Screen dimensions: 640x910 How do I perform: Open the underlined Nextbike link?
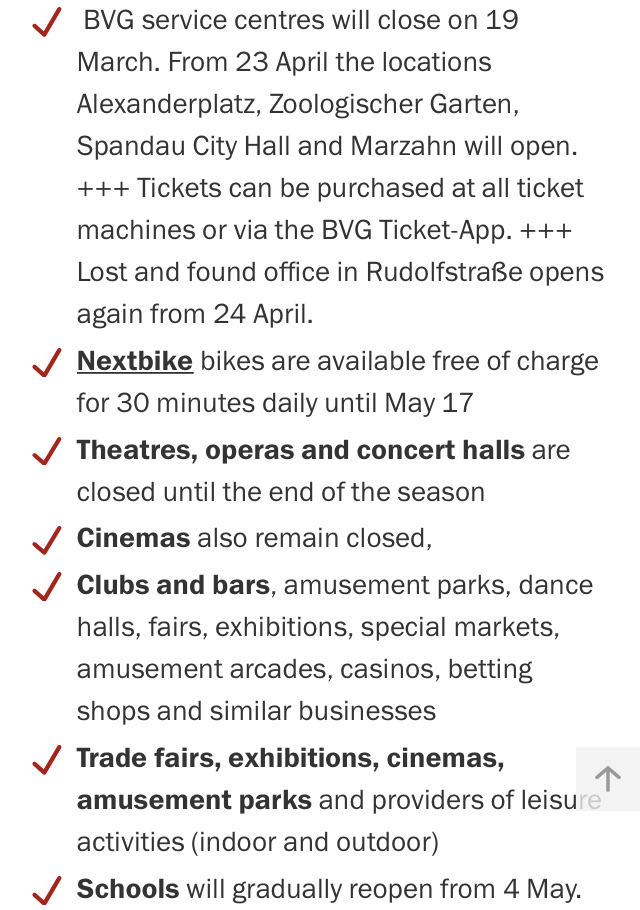(x=134, y=361)
